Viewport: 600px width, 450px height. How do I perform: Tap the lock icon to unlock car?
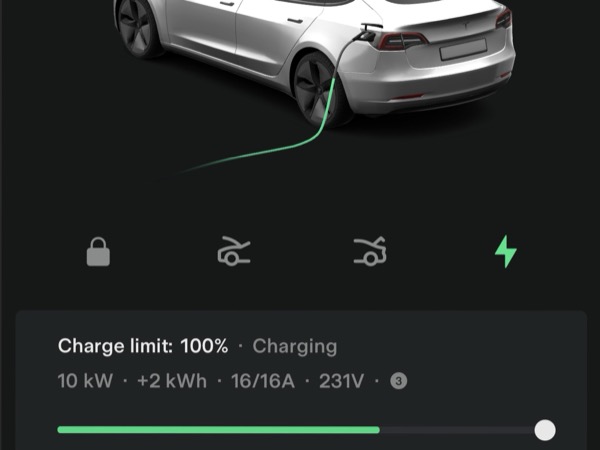click(x=98, y=251)
